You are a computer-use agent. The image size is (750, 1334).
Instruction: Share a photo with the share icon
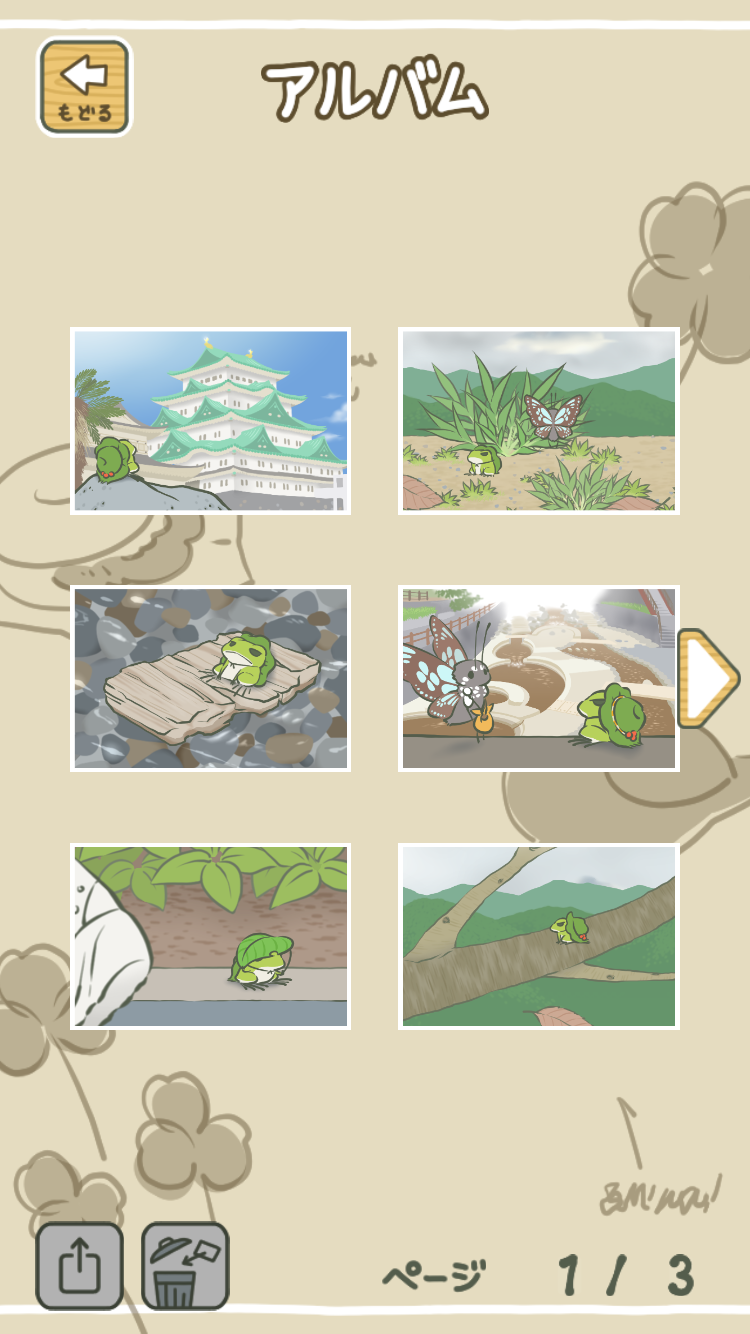click(x=80, y=1266)
